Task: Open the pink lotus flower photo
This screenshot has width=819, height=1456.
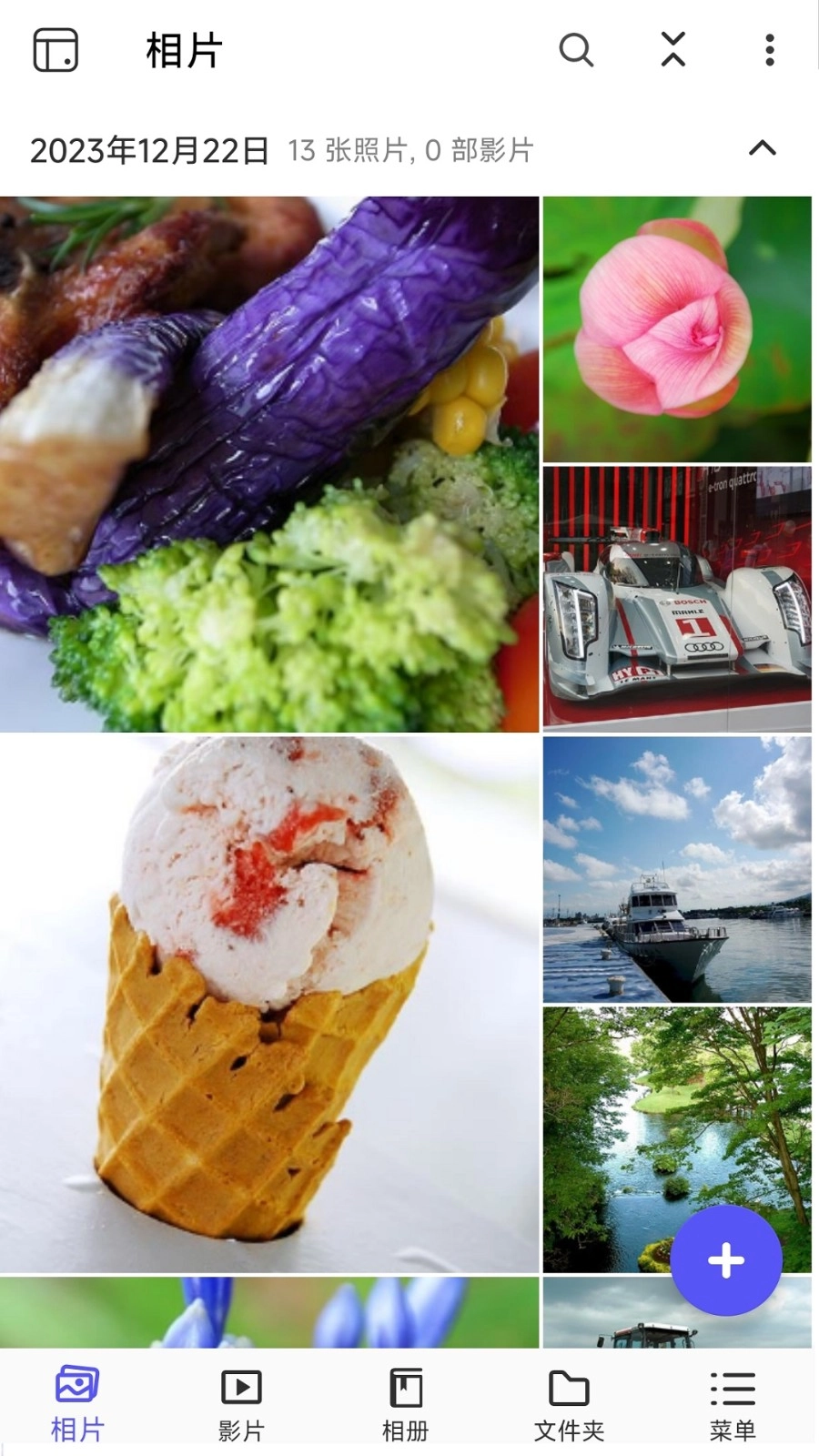Action: click(x=677, y=329)
